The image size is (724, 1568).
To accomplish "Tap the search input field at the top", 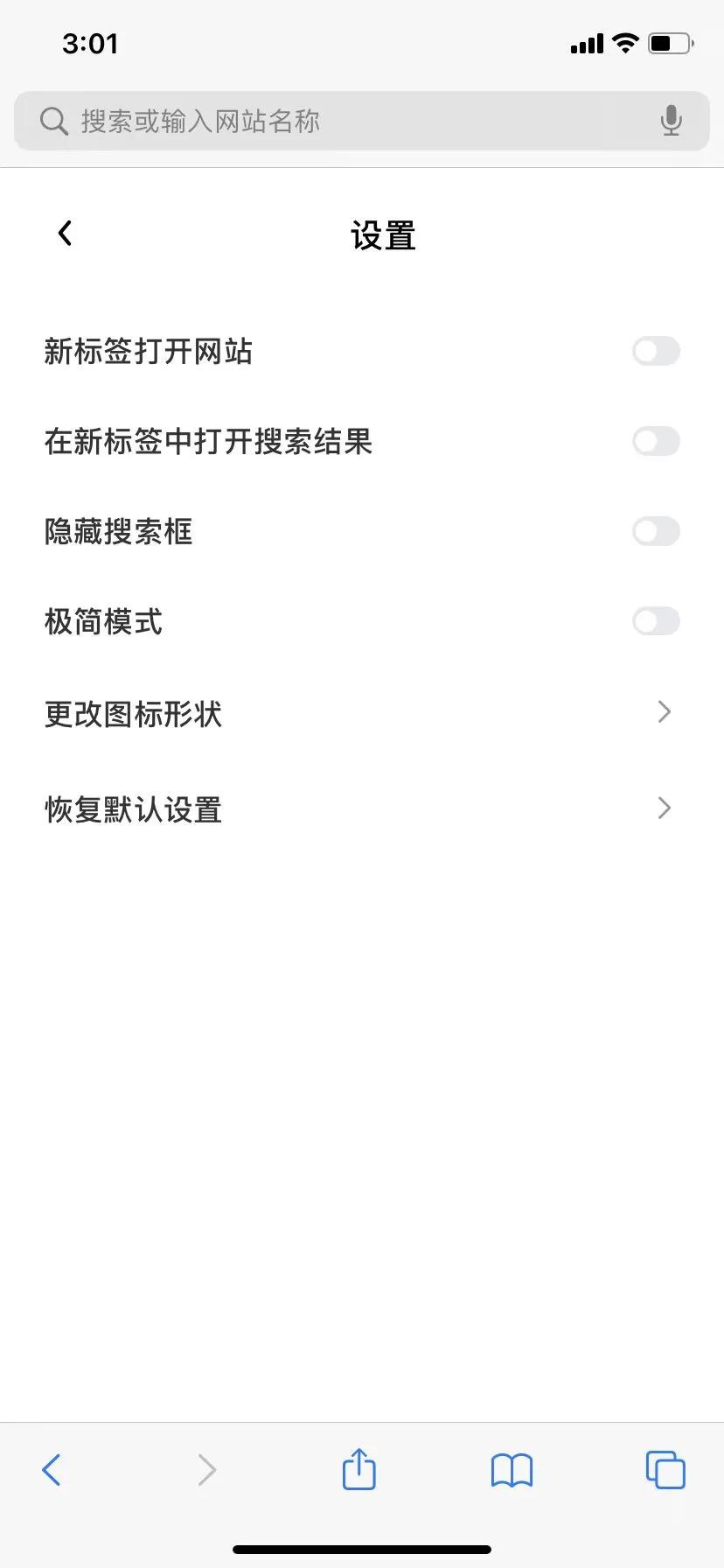I will click(x=350, y=121).
